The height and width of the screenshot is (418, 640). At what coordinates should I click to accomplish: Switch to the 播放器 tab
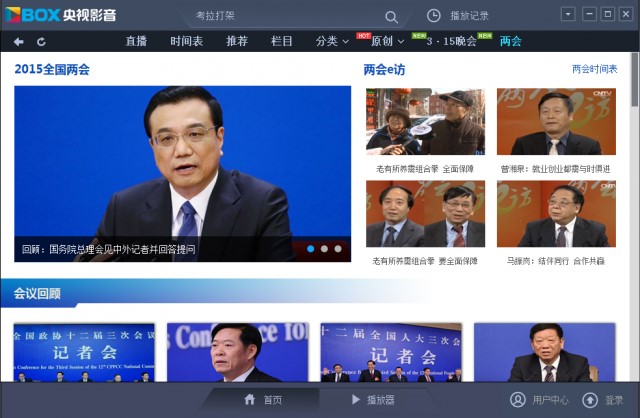(371, 400)
